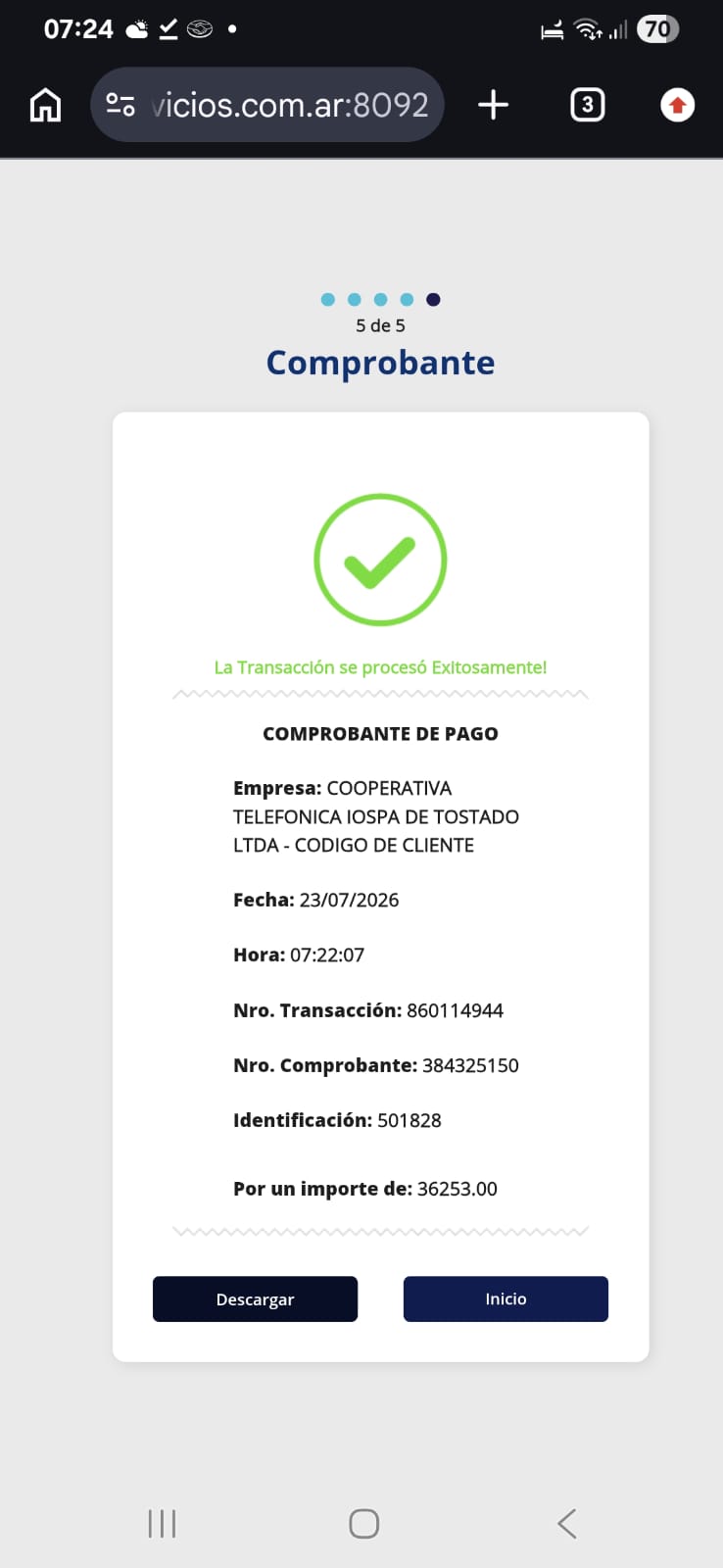The image size is (723, 1568).
Task: Open the browser home page icon
Action: (45, 105)
